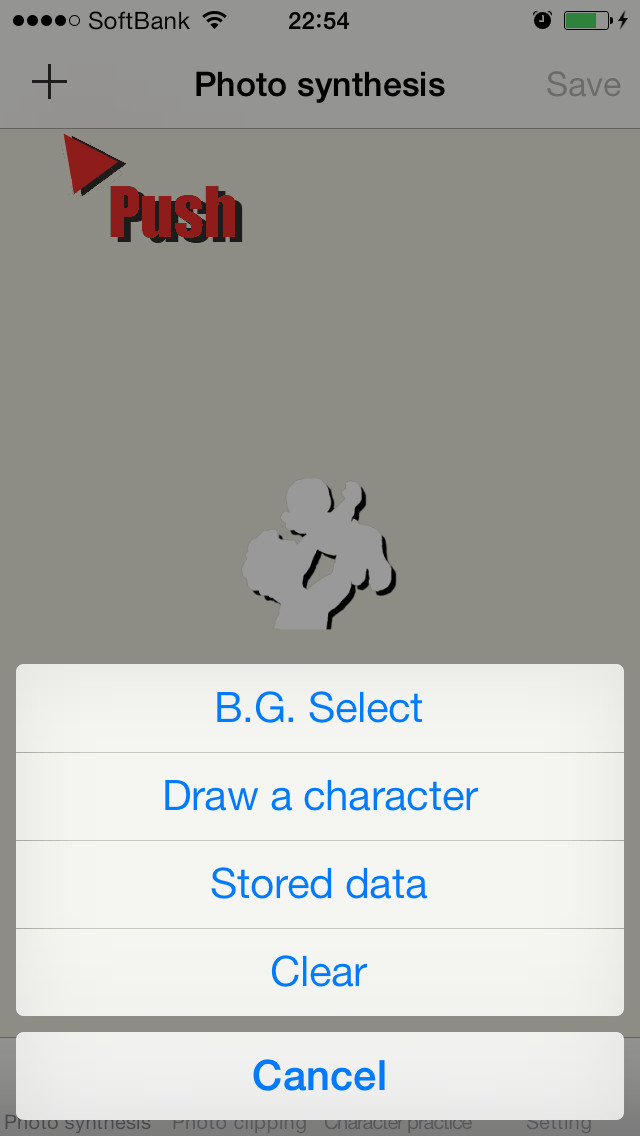The height and width of the screenshot is (1136, 640).
Task: Open Stored data
Action: (320, 884)
